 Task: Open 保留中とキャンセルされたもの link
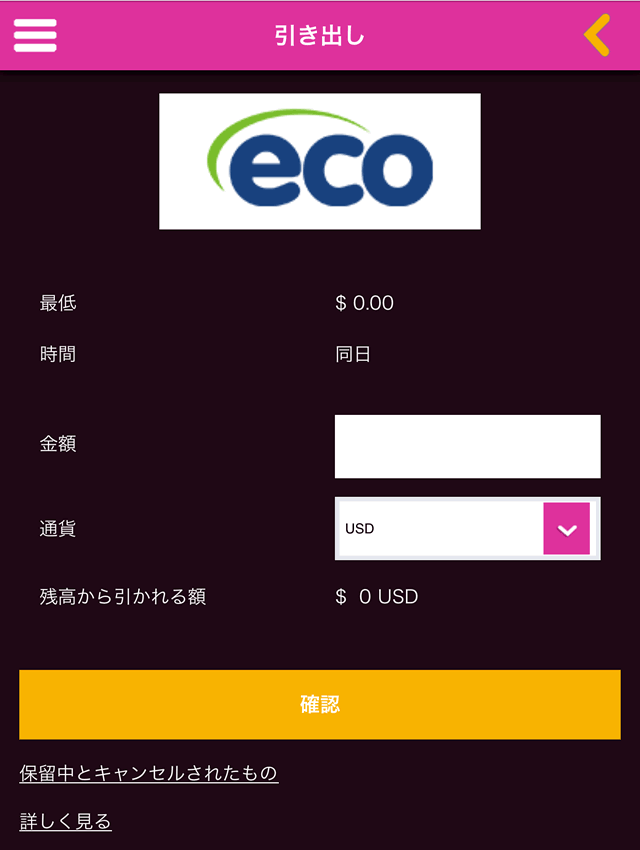[x=148, y=773]
